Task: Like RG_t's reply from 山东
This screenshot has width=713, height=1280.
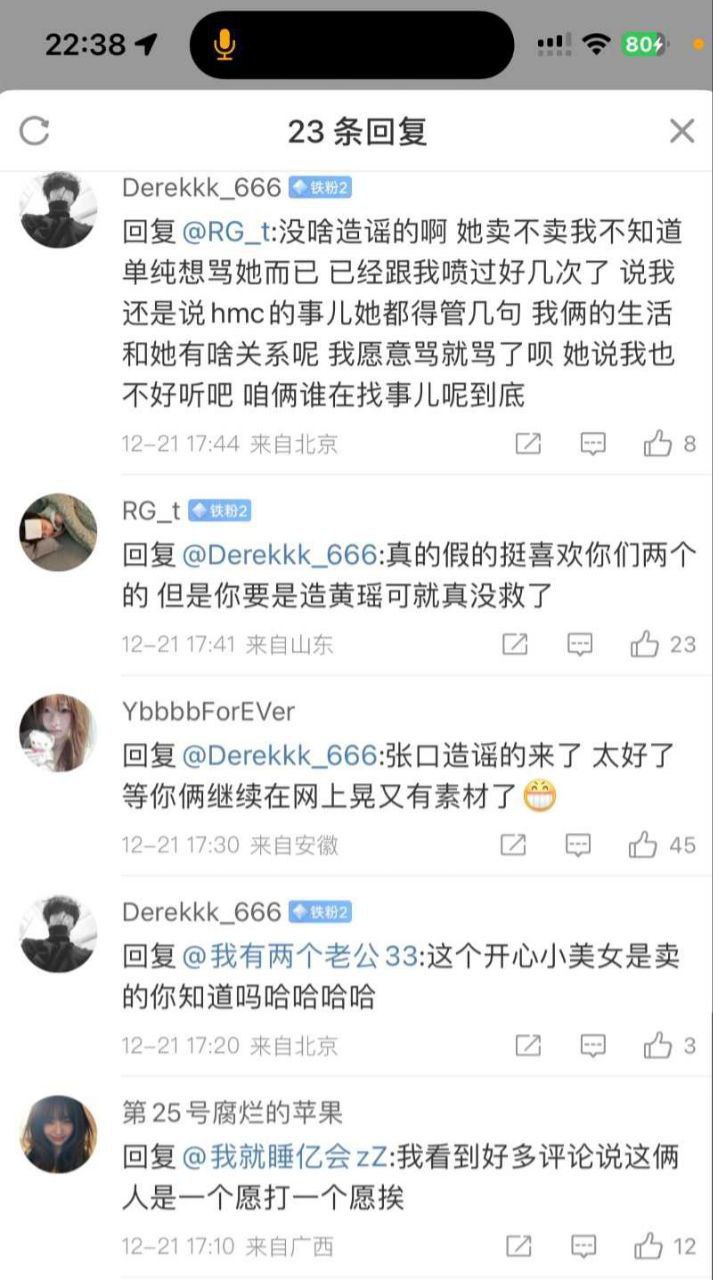Action: click(645, 644)
